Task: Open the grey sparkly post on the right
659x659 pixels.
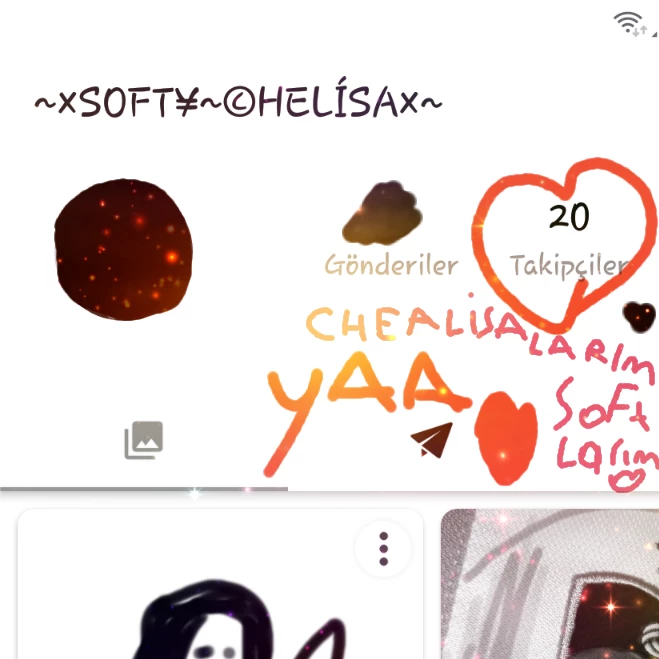Action: 550,584
